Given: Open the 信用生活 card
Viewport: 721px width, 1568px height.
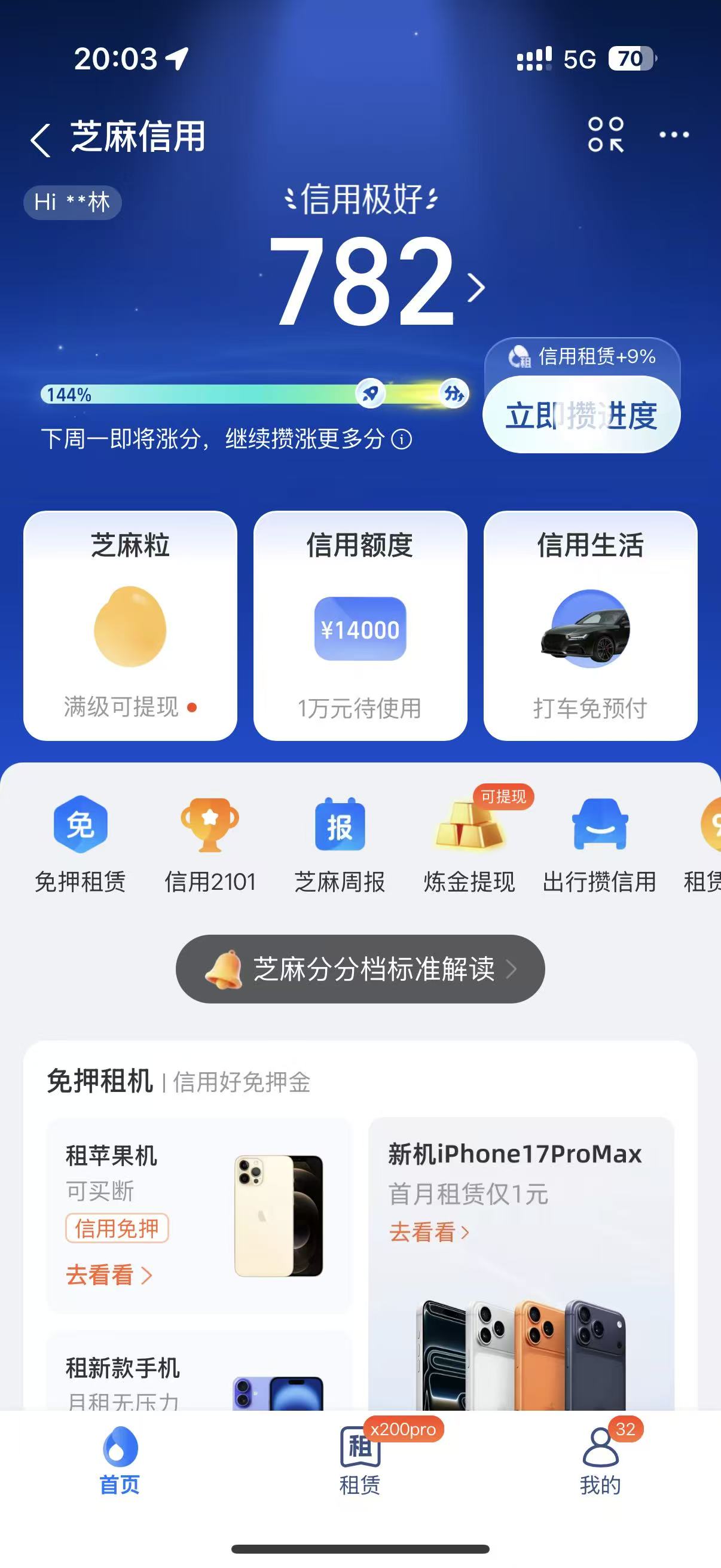Looking at the screenshot, I should pyautogui.click(x=590, y=625).
